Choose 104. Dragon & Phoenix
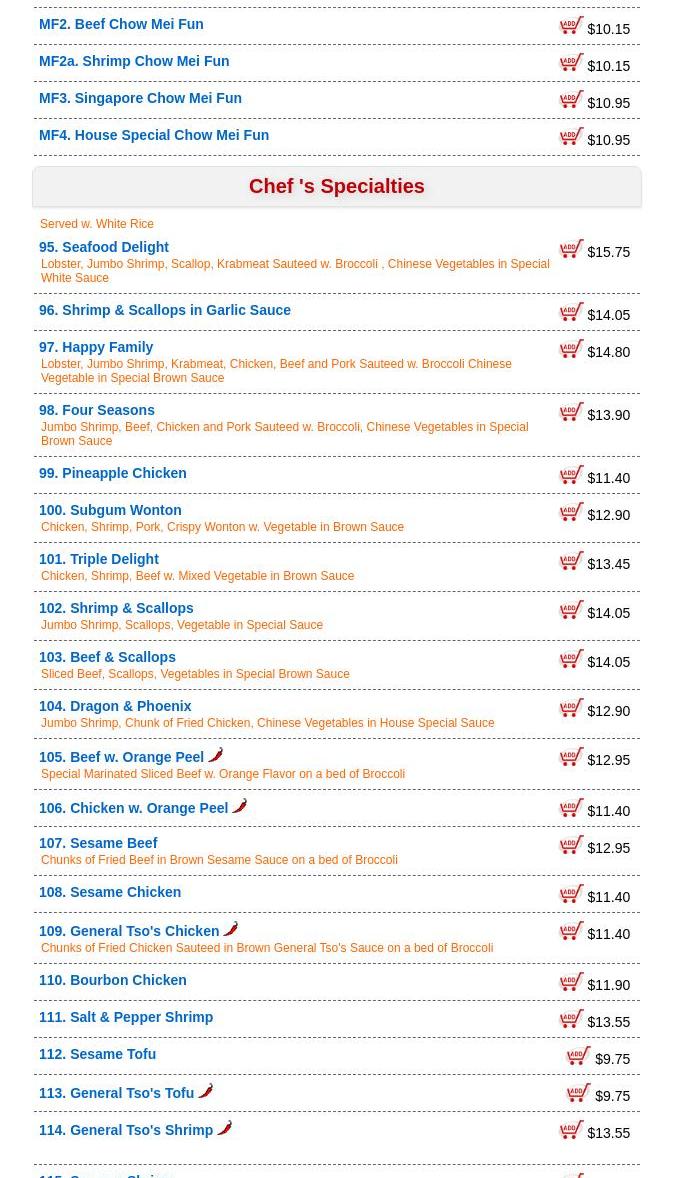The width and height of the screenshot is (675, 1178). point(115,706)
